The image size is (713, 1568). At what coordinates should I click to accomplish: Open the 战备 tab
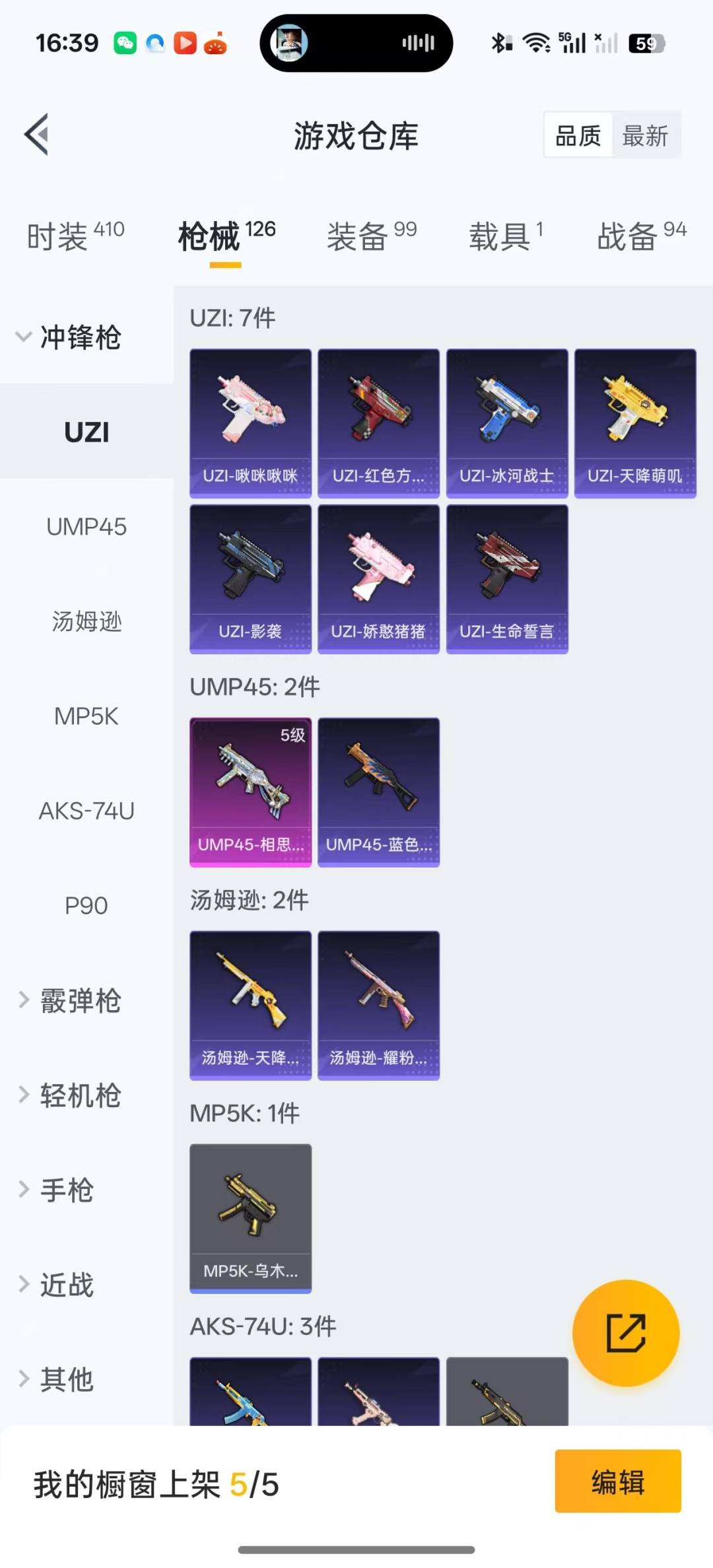[x=642, y=236]
